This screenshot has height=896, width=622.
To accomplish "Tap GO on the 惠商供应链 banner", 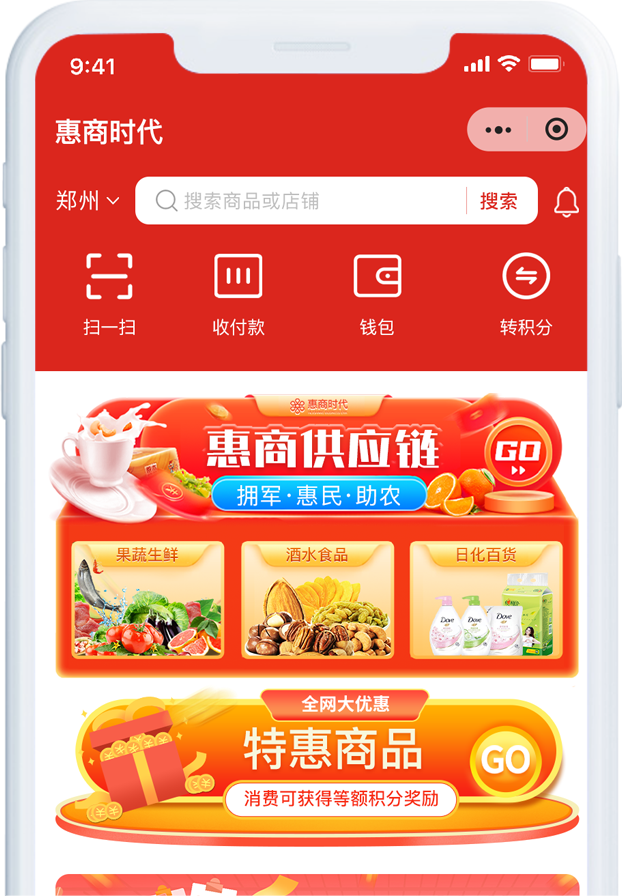I will 518,452.
